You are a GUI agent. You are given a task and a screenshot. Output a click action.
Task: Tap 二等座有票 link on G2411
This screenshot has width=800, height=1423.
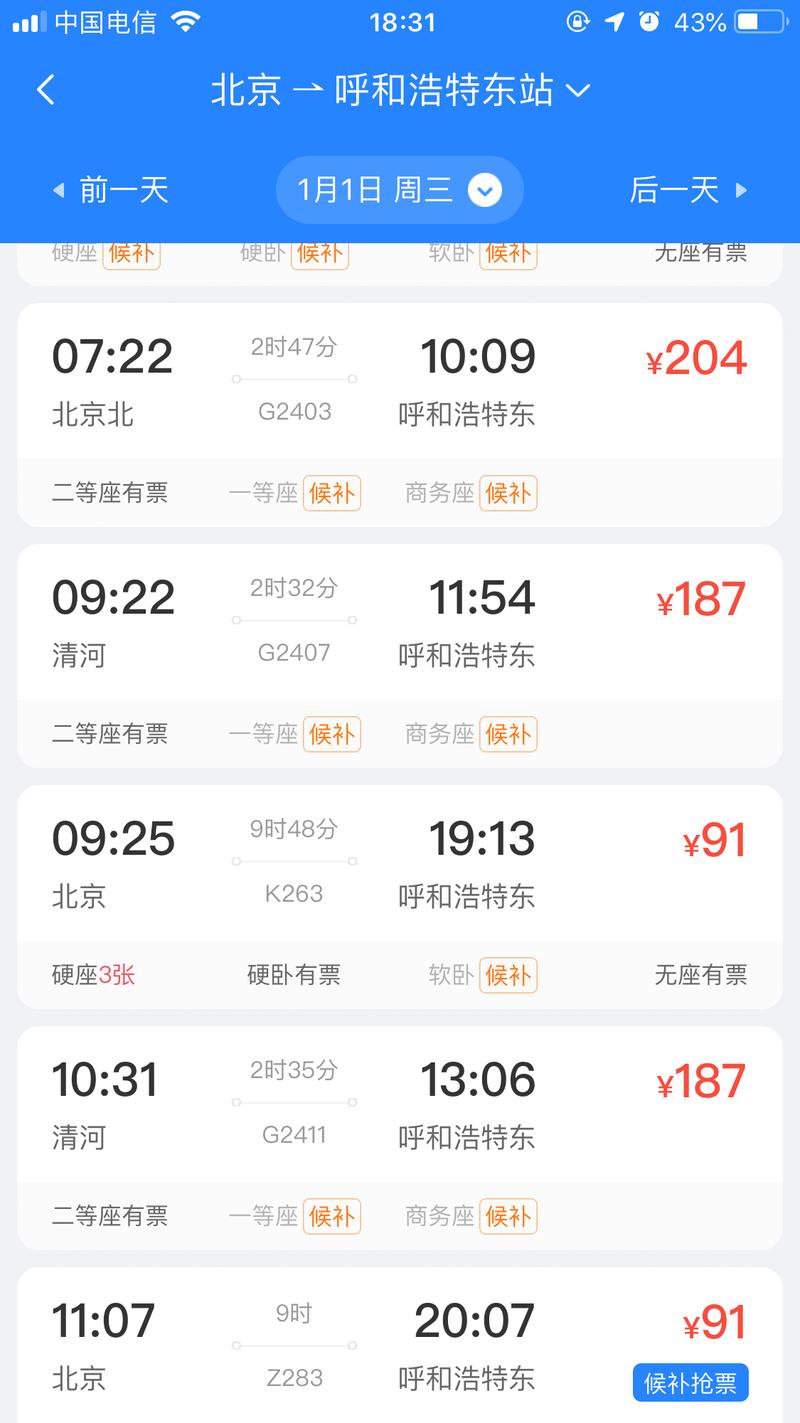[113, 1216]
